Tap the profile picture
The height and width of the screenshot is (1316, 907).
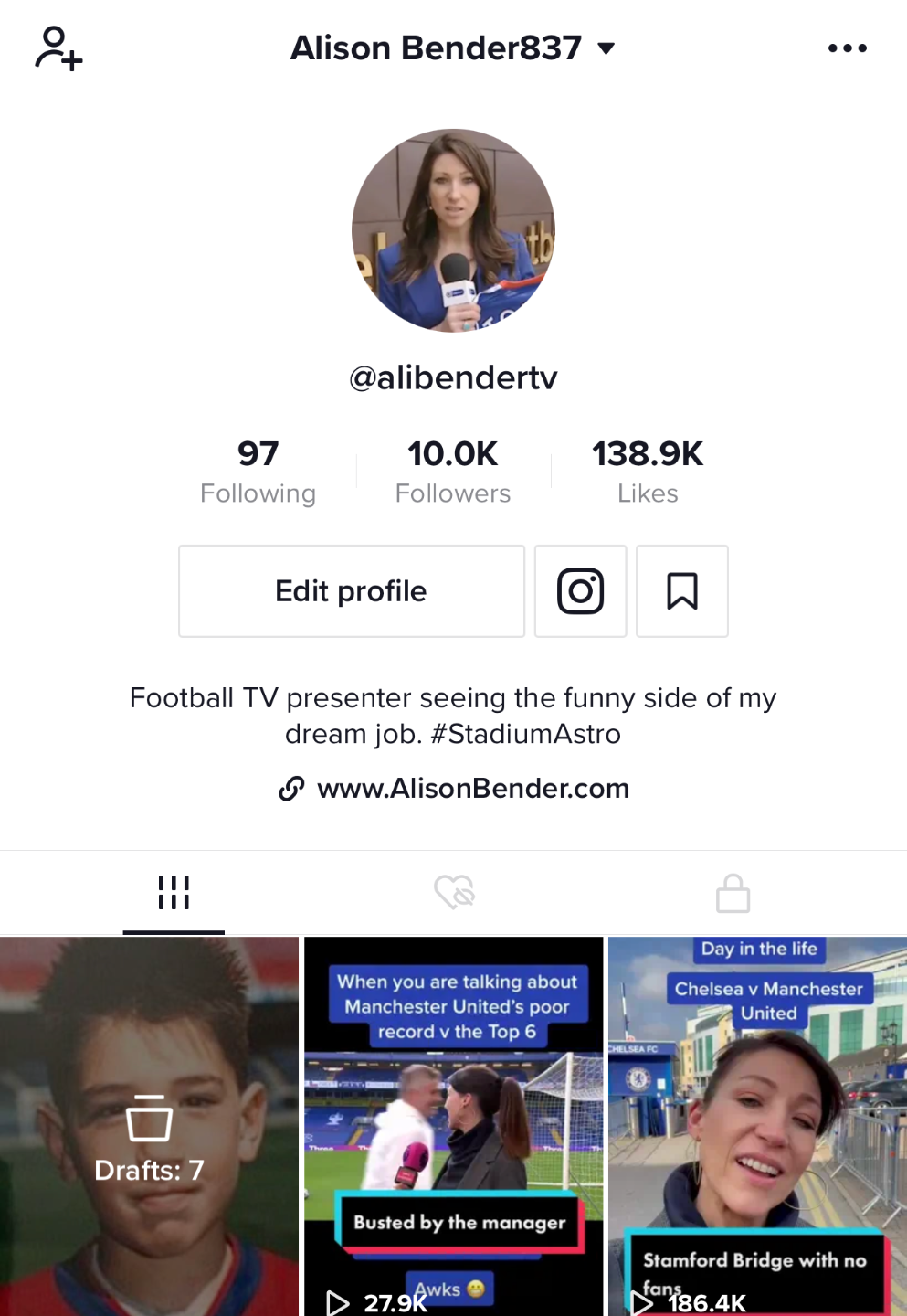453,230
